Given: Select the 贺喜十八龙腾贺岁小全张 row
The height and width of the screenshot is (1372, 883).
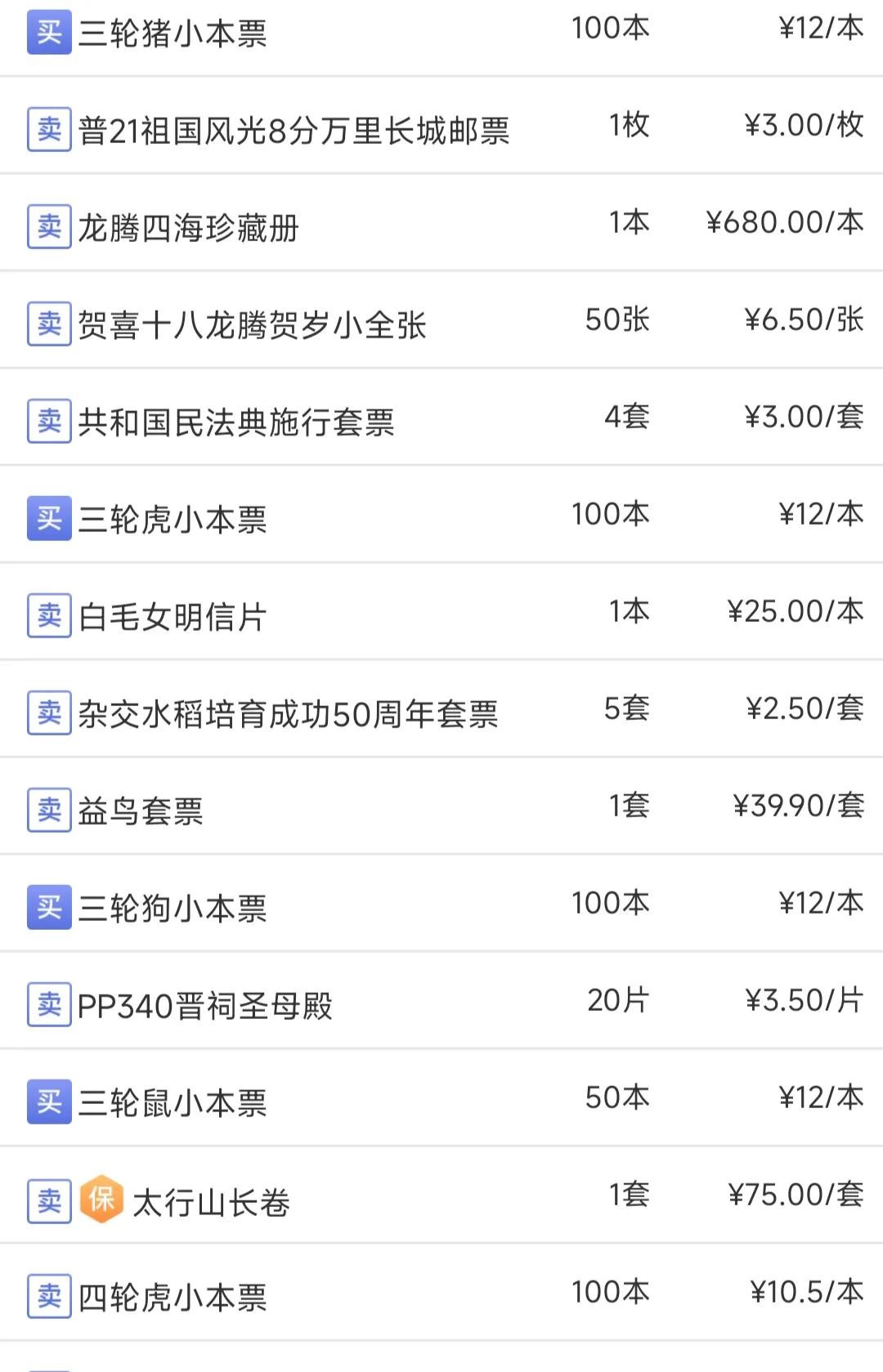Looking at the screenshot, I should [252, 325].
